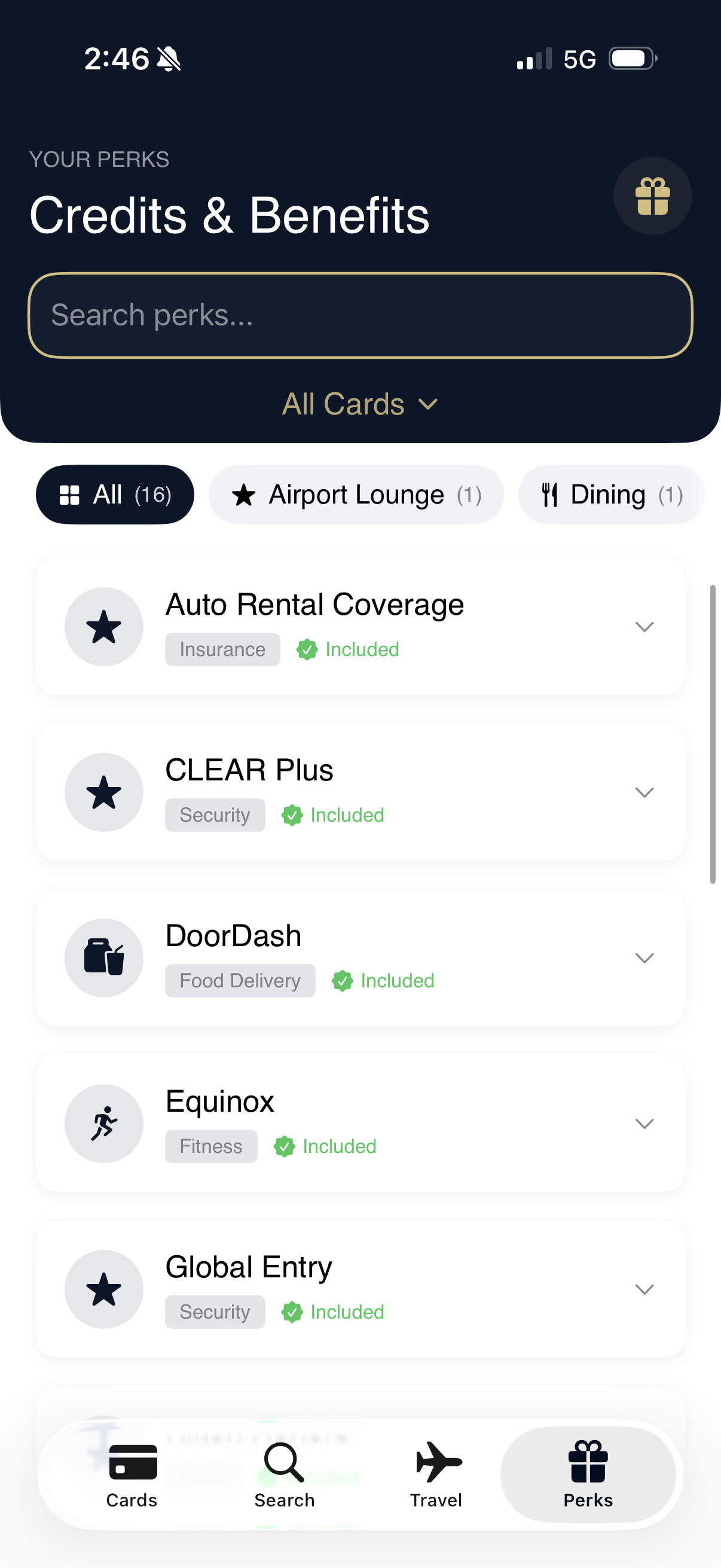
Task: Go to the Search tab
Action: (x=284, y=1474)
